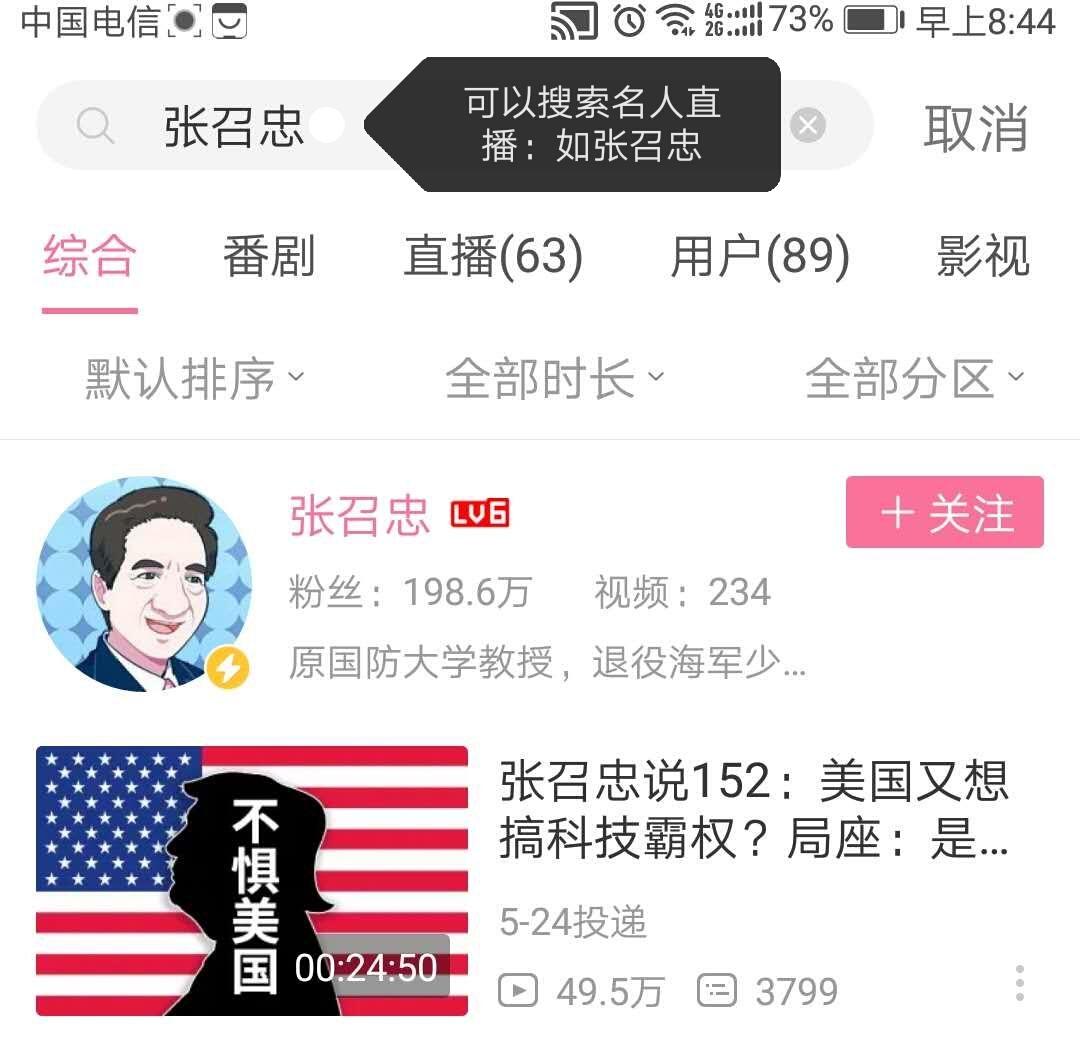Switch to the 番剧 tab
Screen dimensions: 1080x1059
(268, 257)
